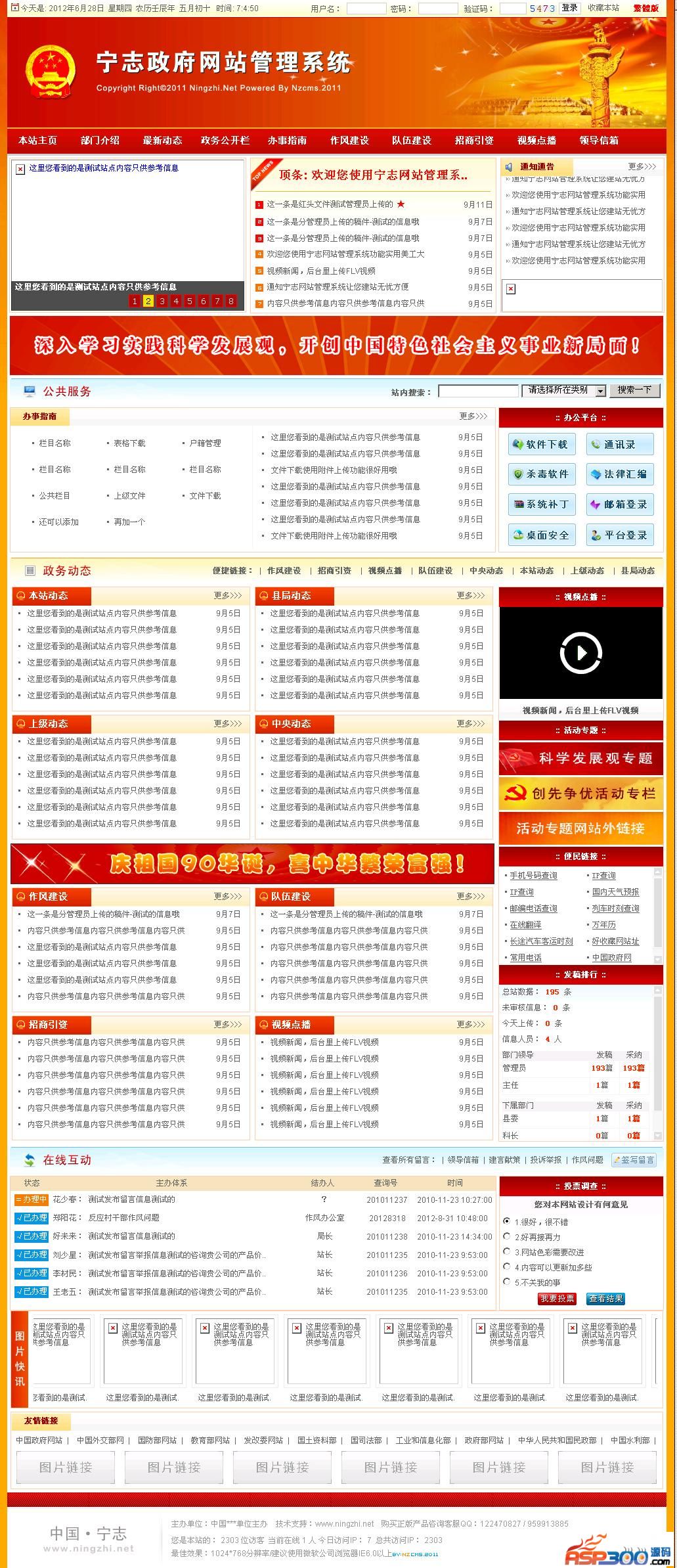This screenshot has height=1568, width=677.
Task: Submit the poll with 我要投票
Action: [557, 1299]
